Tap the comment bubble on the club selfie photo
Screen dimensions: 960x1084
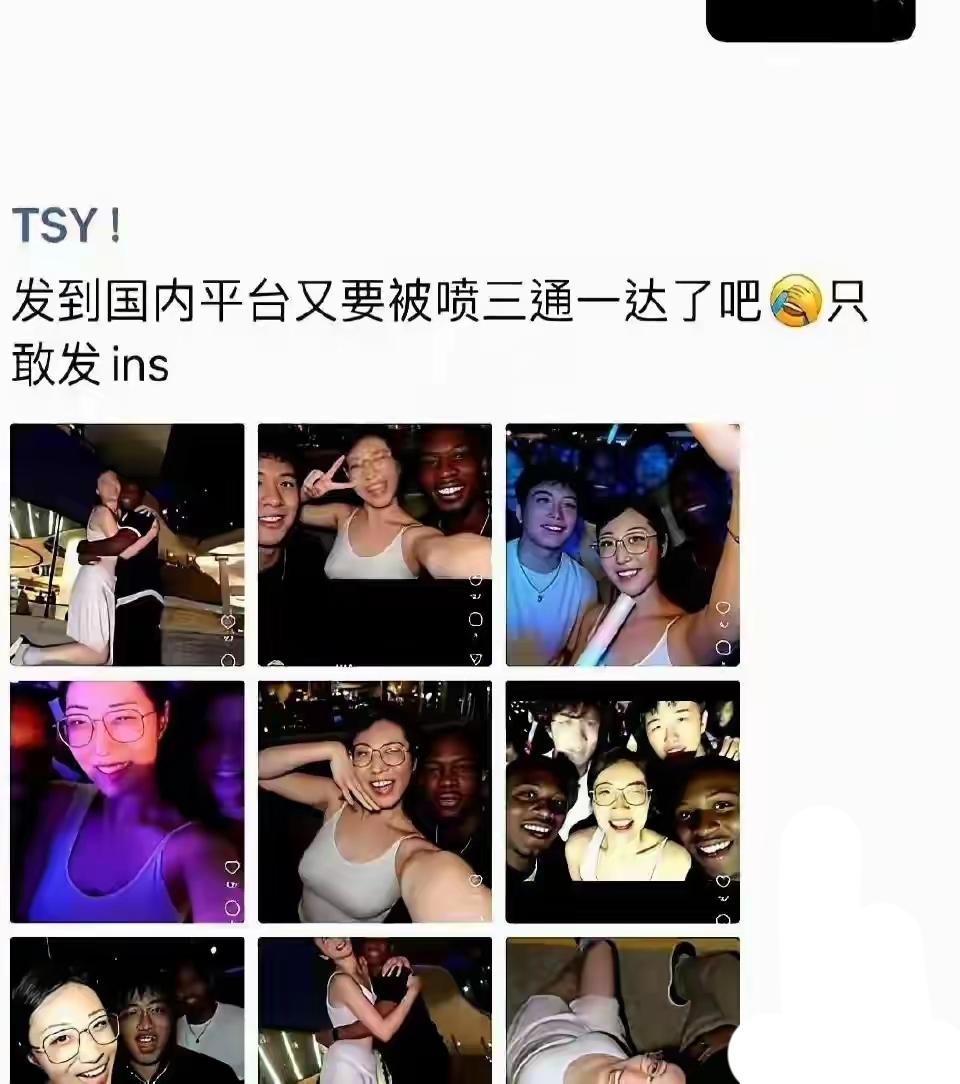(476, 618)
